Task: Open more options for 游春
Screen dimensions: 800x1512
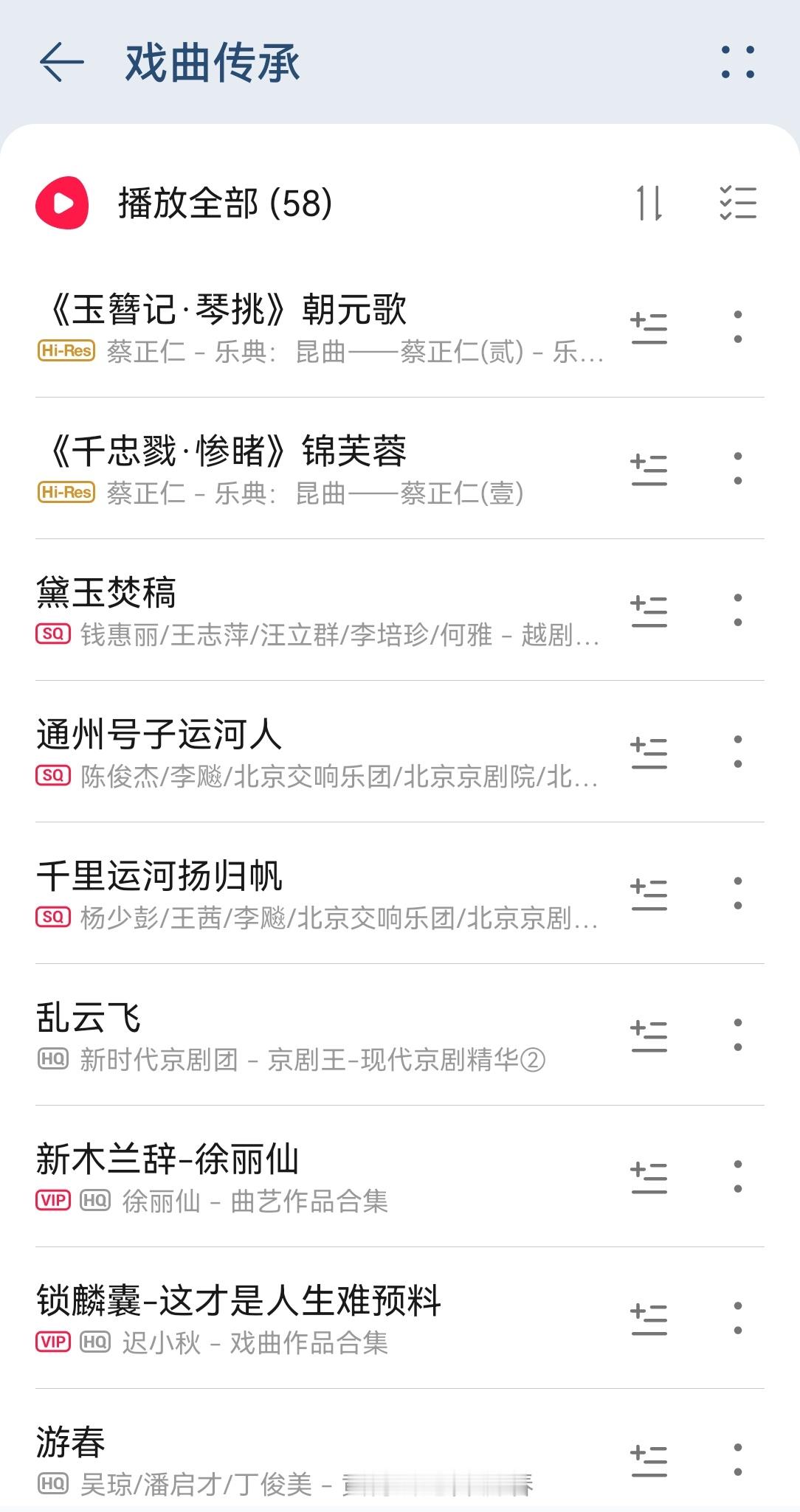Action: coord(738,1460)
